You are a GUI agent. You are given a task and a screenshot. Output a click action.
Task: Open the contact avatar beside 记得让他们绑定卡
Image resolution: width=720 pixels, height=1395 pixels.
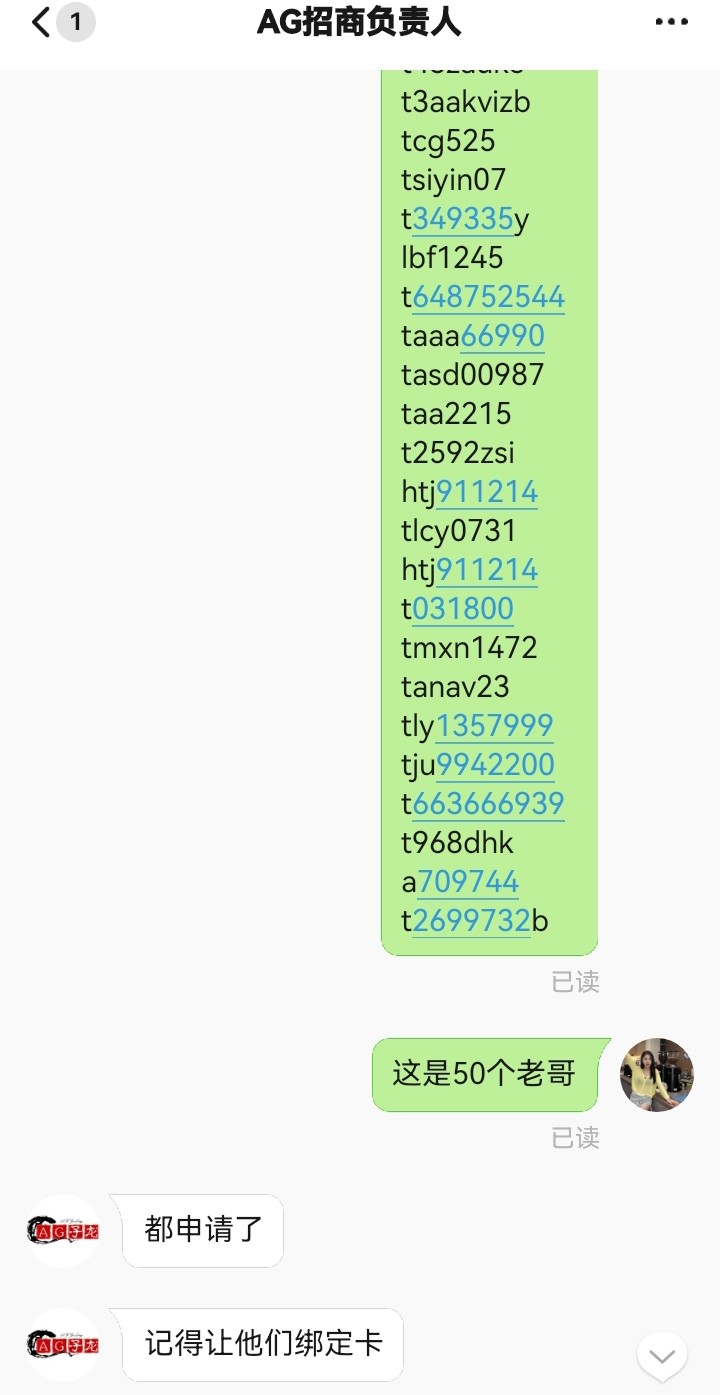click(63, 1345)
